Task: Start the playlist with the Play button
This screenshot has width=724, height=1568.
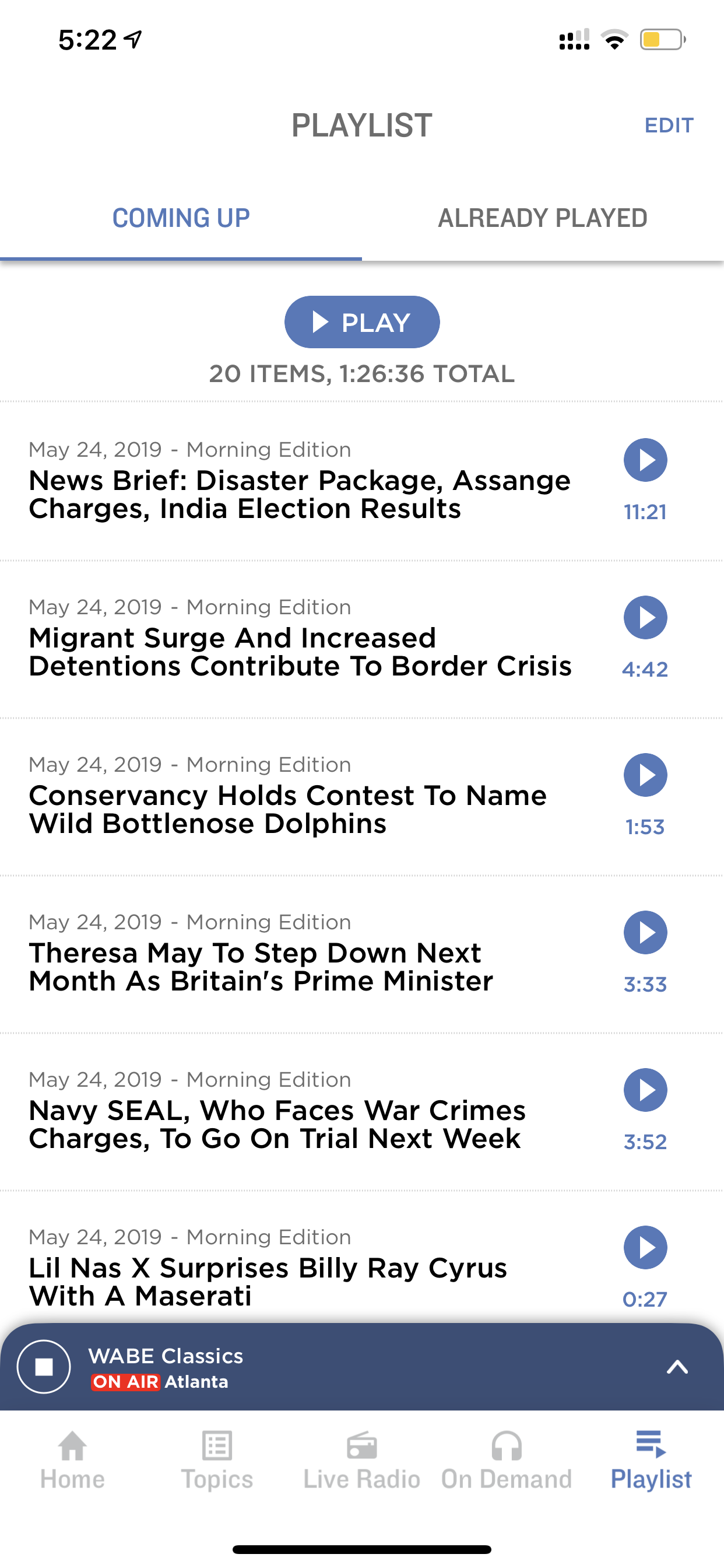Action: [x=362, y=322]
